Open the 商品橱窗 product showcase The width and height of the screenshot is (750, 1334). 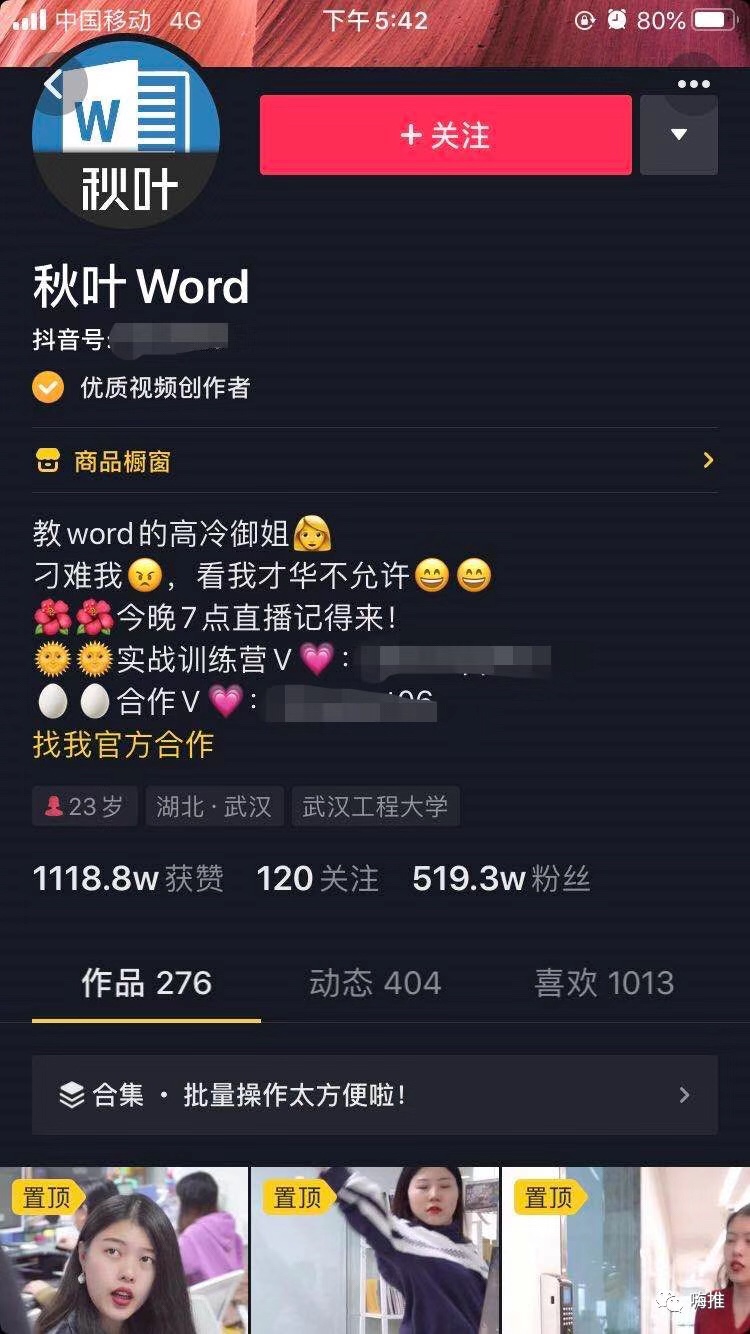374,461
